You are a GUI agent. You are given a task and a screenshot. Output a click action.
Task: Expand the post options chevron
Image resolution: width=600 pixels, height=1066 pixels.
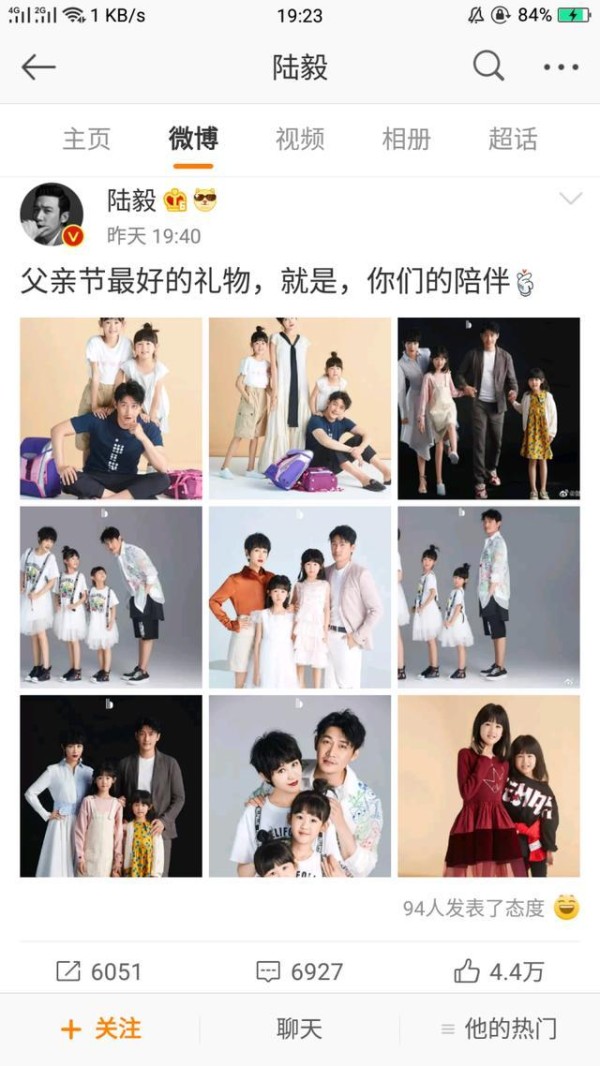(x=570, y=199)
